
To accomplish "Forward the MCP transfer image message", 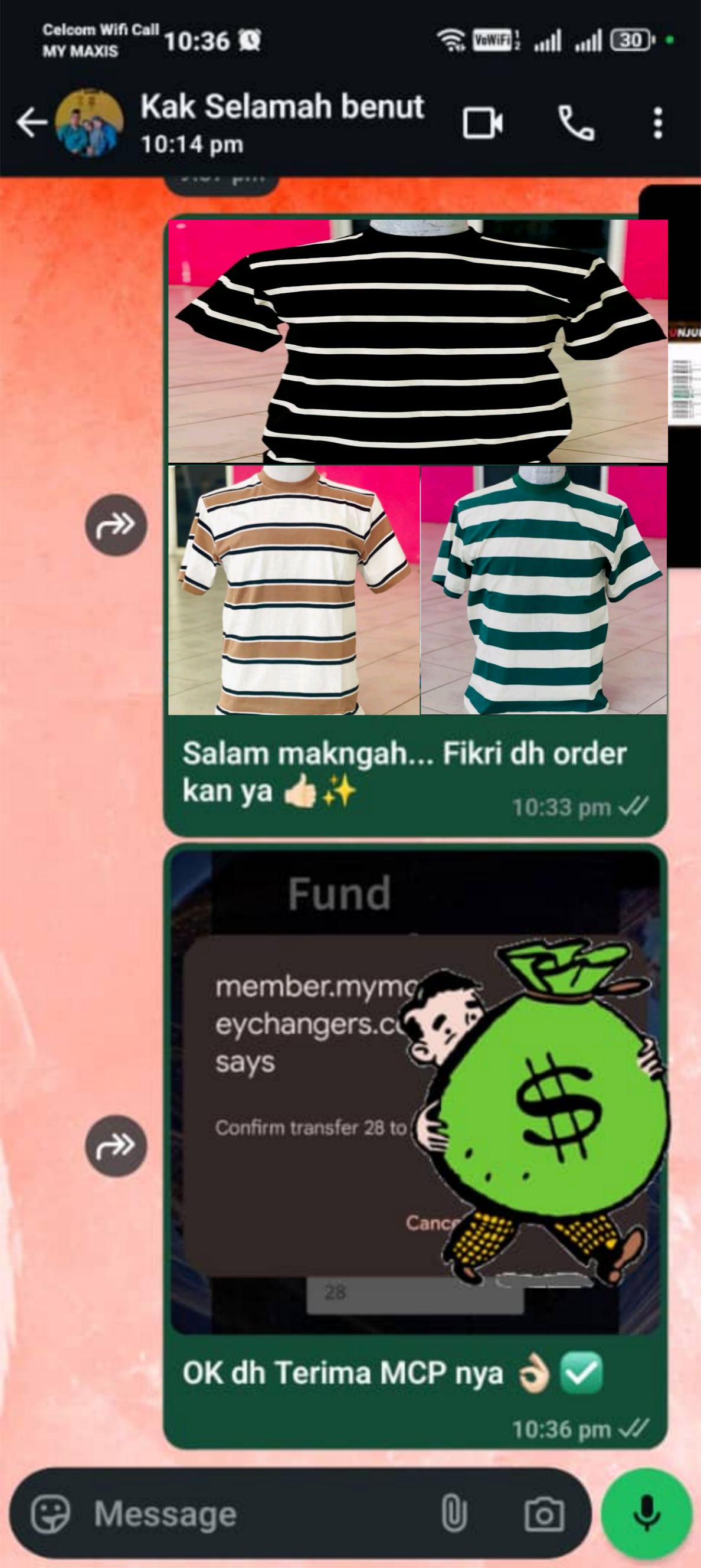I will click(x=116, y=1145).
